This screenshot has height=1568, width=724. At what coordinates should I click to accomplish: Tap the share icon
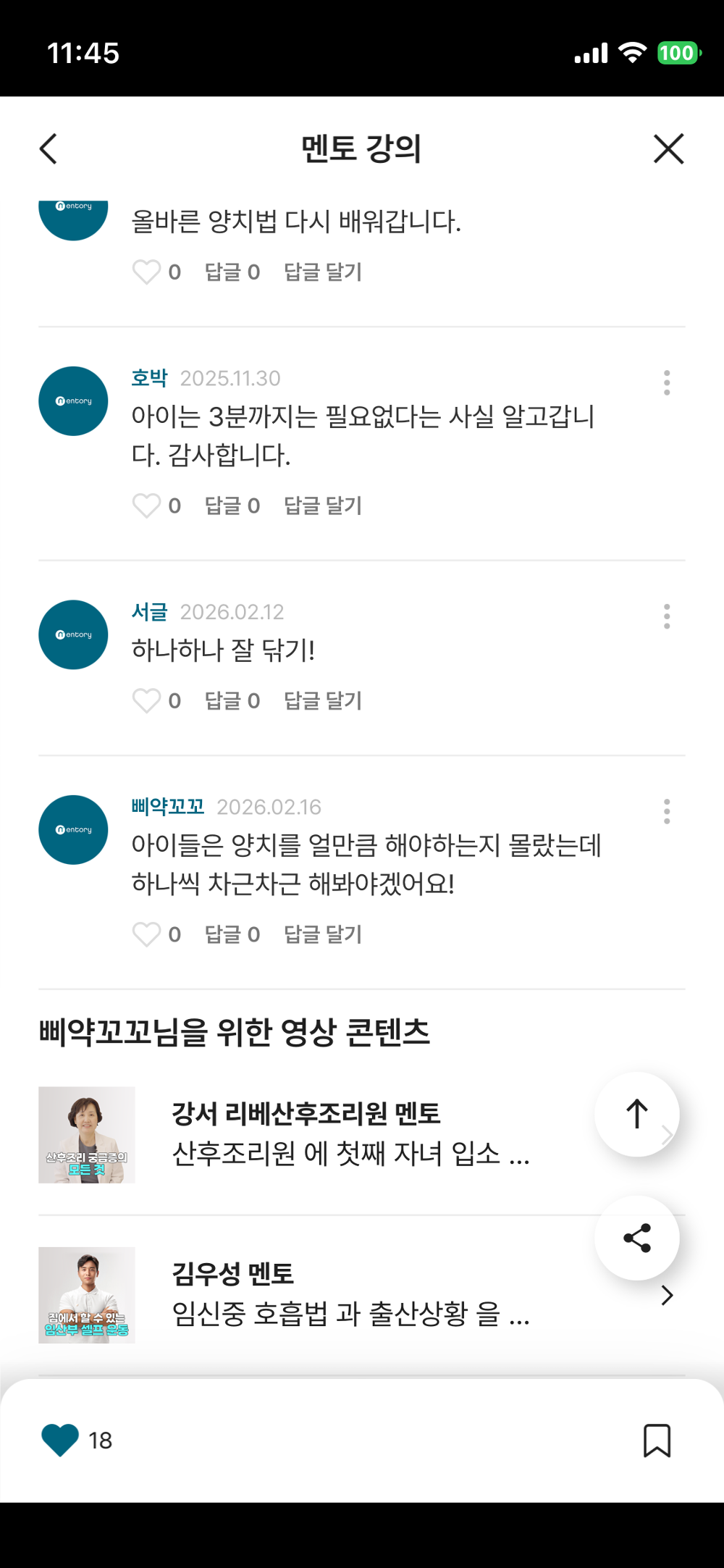pyautogui.click(x=636, y=1238)
